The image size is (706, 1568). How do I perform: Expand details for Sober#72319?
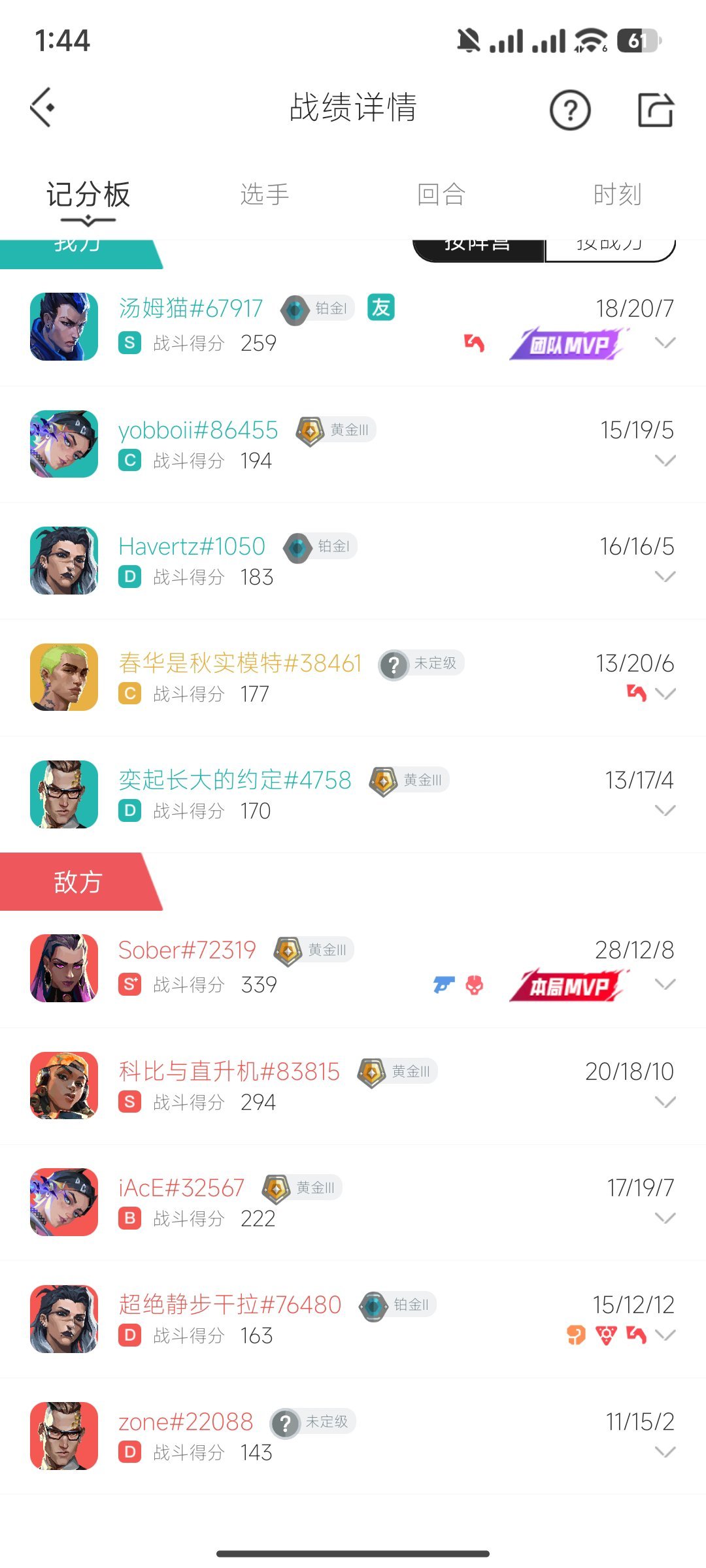[x=665, y=985]
